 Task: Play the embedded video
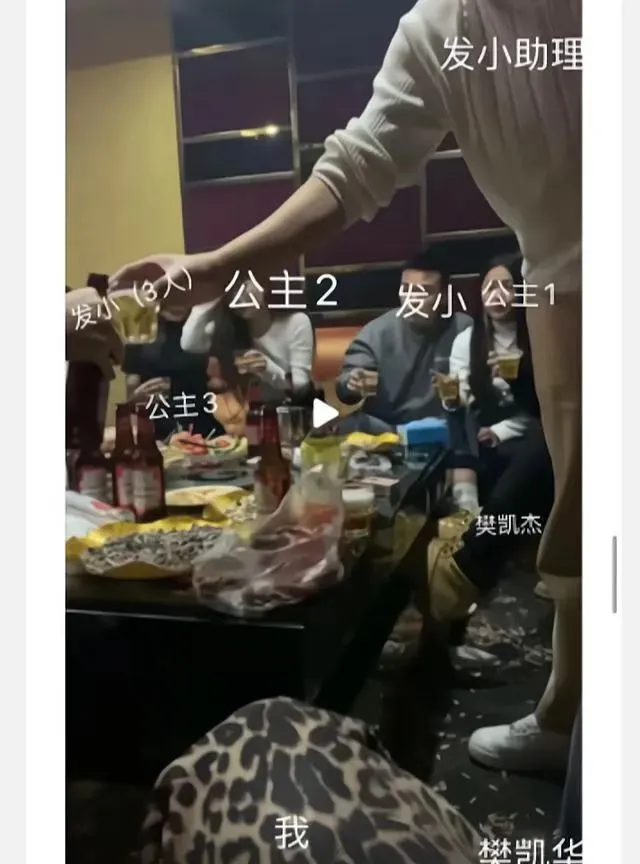(324, 413)
